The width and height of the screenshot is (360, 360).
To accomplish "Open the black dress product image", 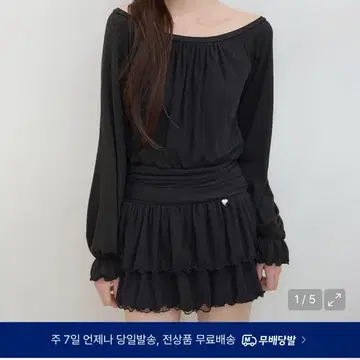I will pos(180,161).
